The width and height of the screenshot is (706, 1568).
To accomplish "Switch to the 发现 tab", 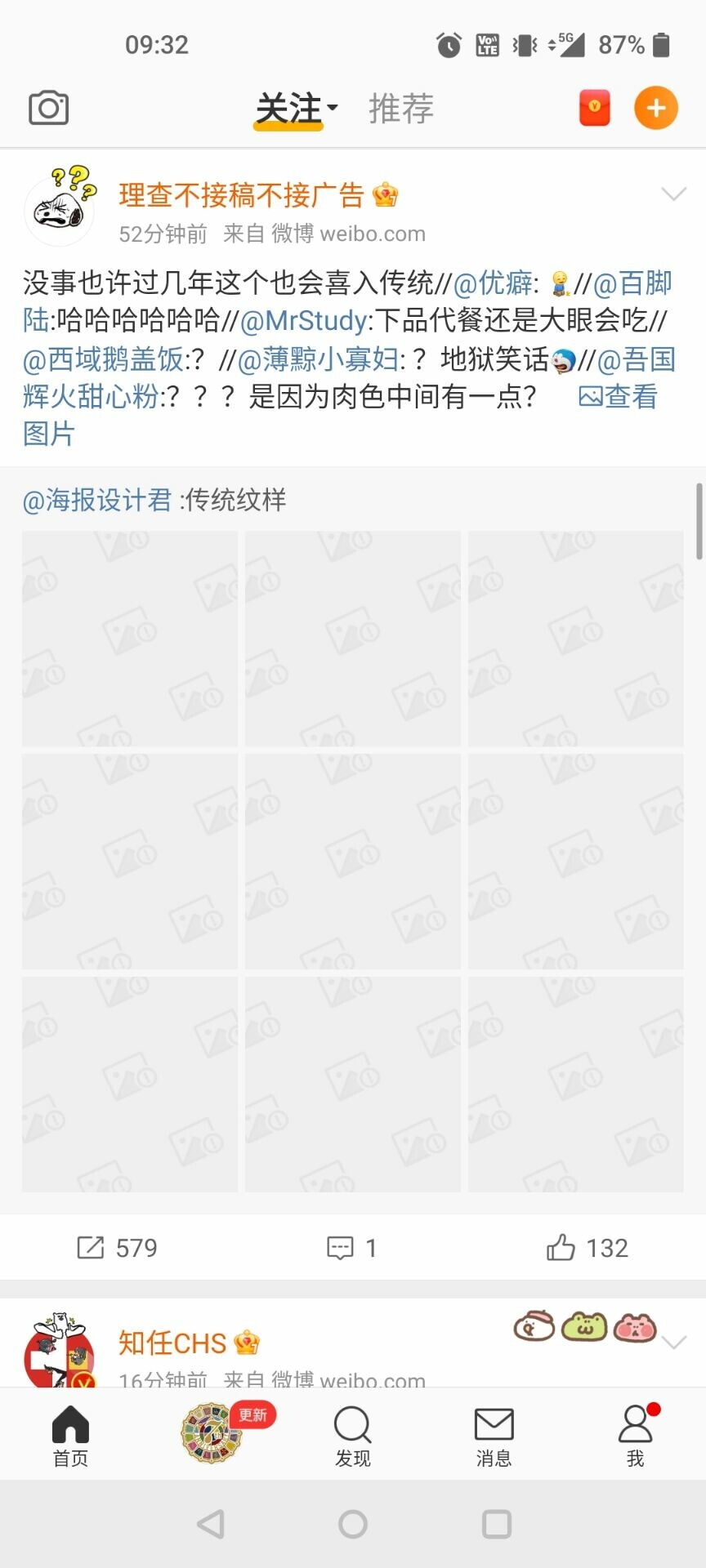I will [352, 1436].
